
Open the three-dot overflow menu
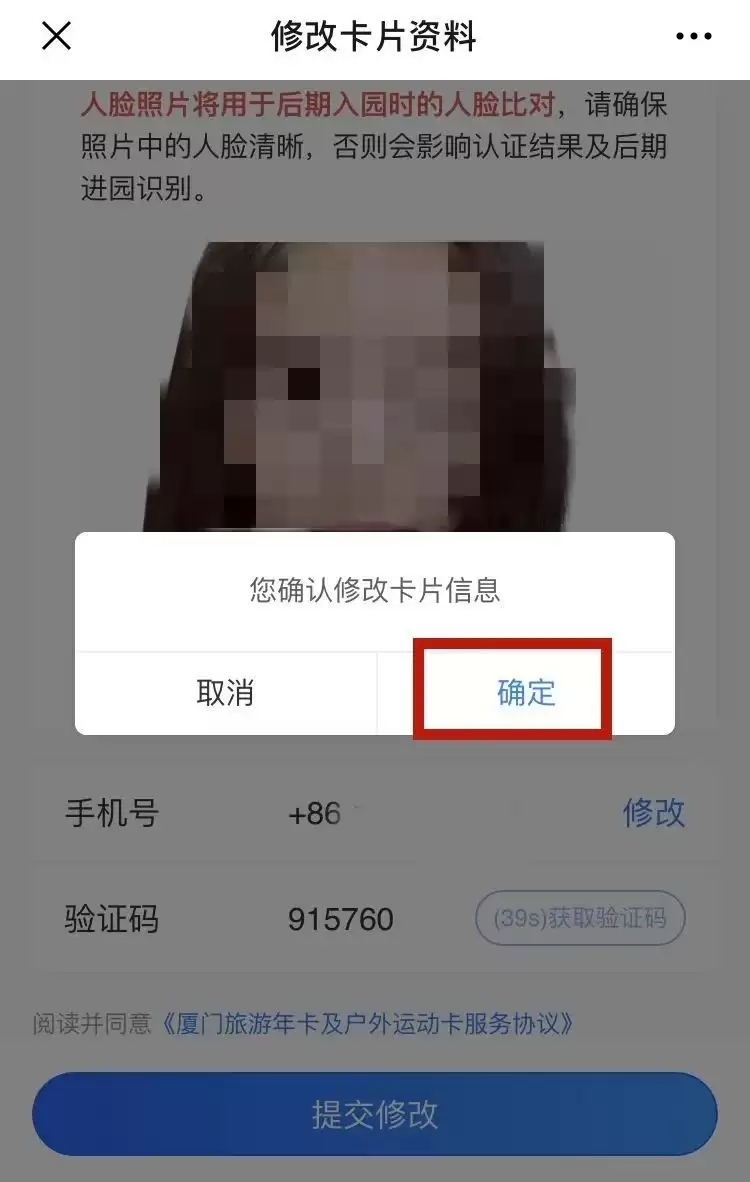[693, 37]
